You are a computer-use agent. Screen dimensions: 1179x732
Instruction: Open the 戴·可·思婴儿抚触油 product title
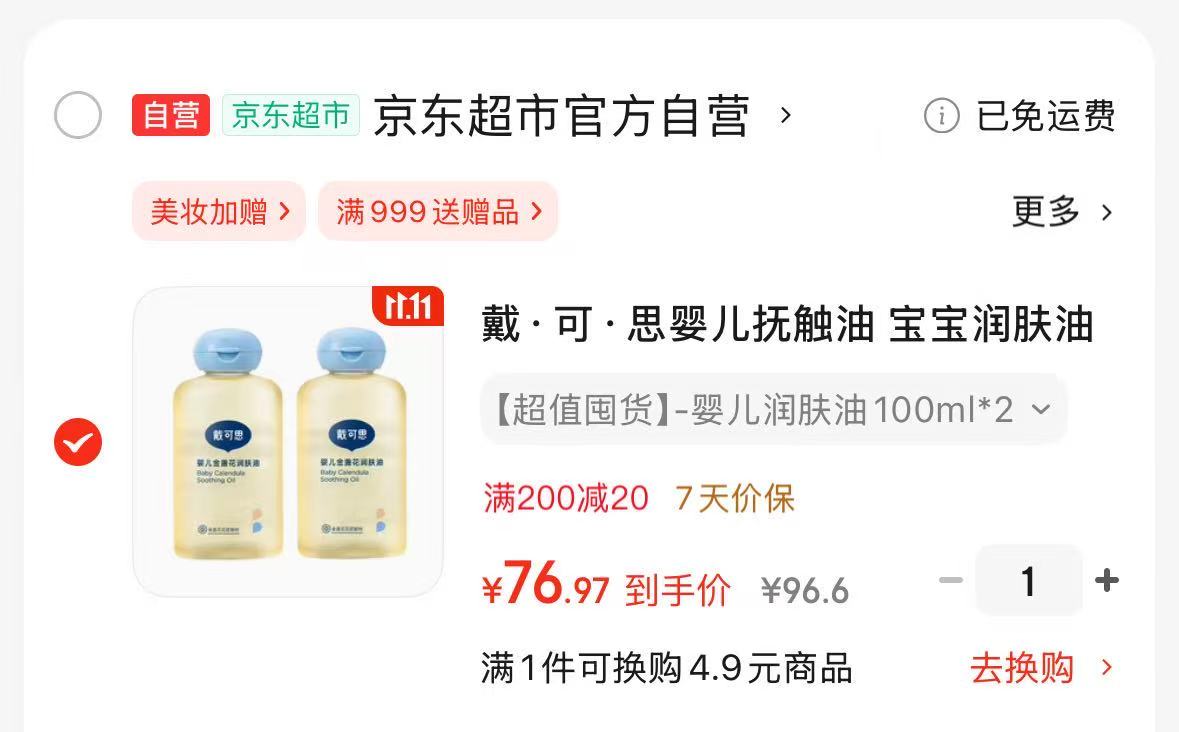(x=787, y=326)
